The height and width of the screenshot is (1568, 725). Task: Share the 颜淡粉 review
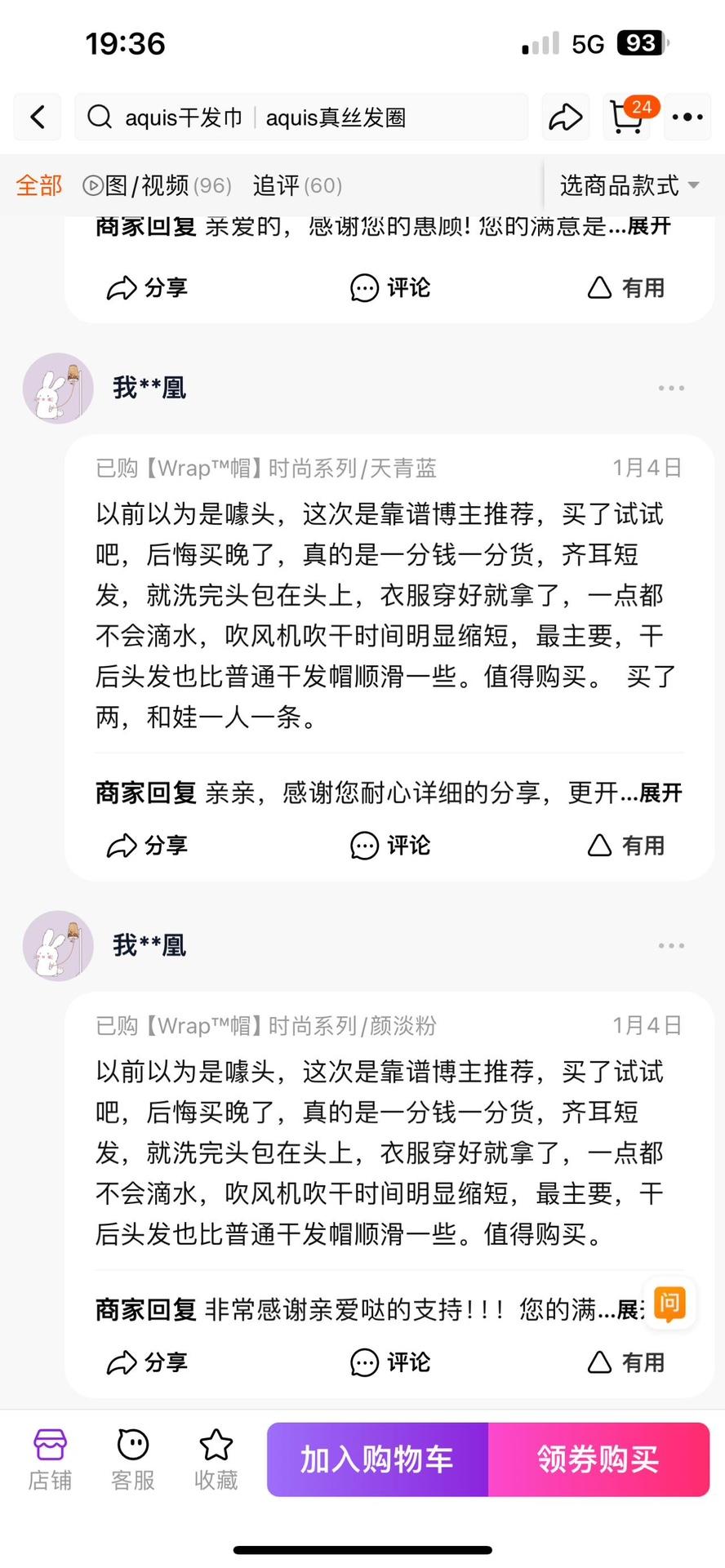(x=147, y=1362)
